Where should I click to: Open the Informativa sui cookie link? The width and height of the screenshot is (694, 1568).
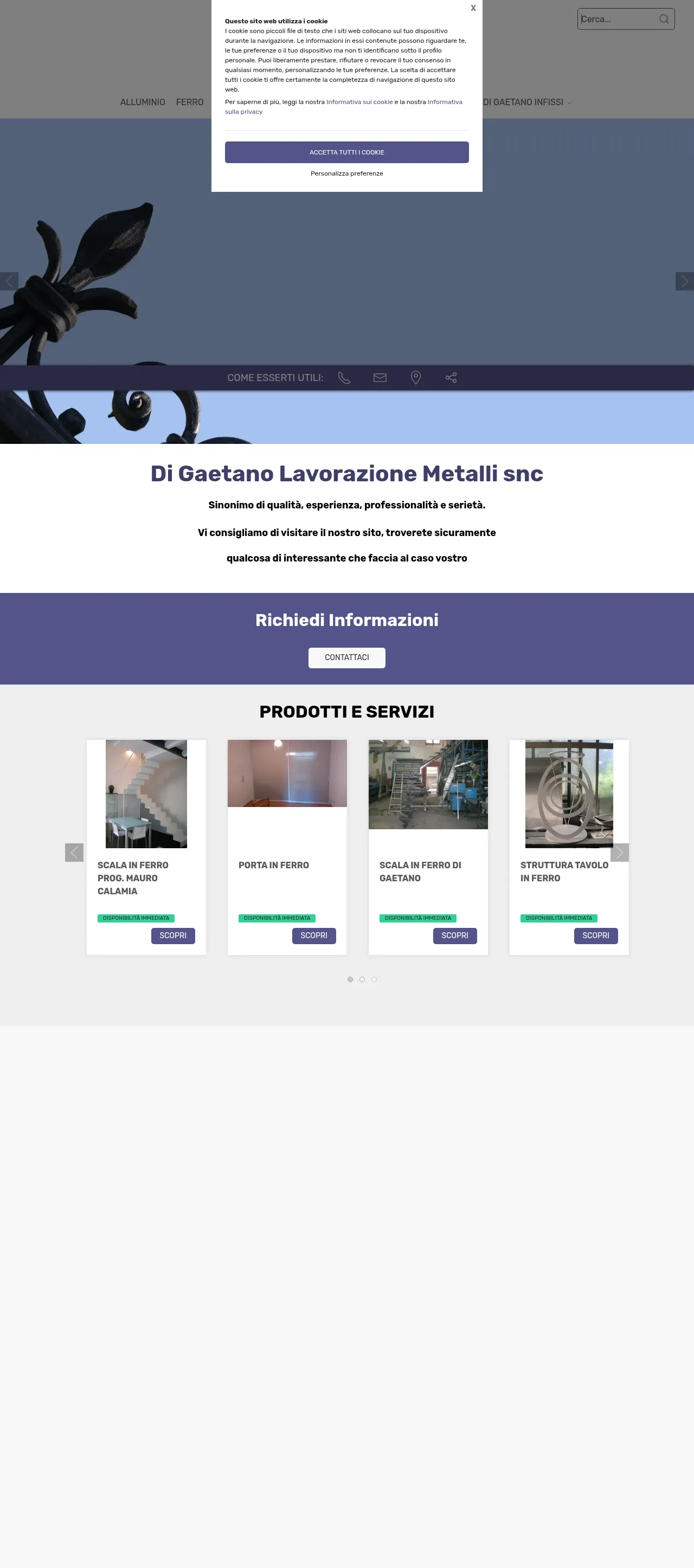pyautogui.click(x=359, y=102)
